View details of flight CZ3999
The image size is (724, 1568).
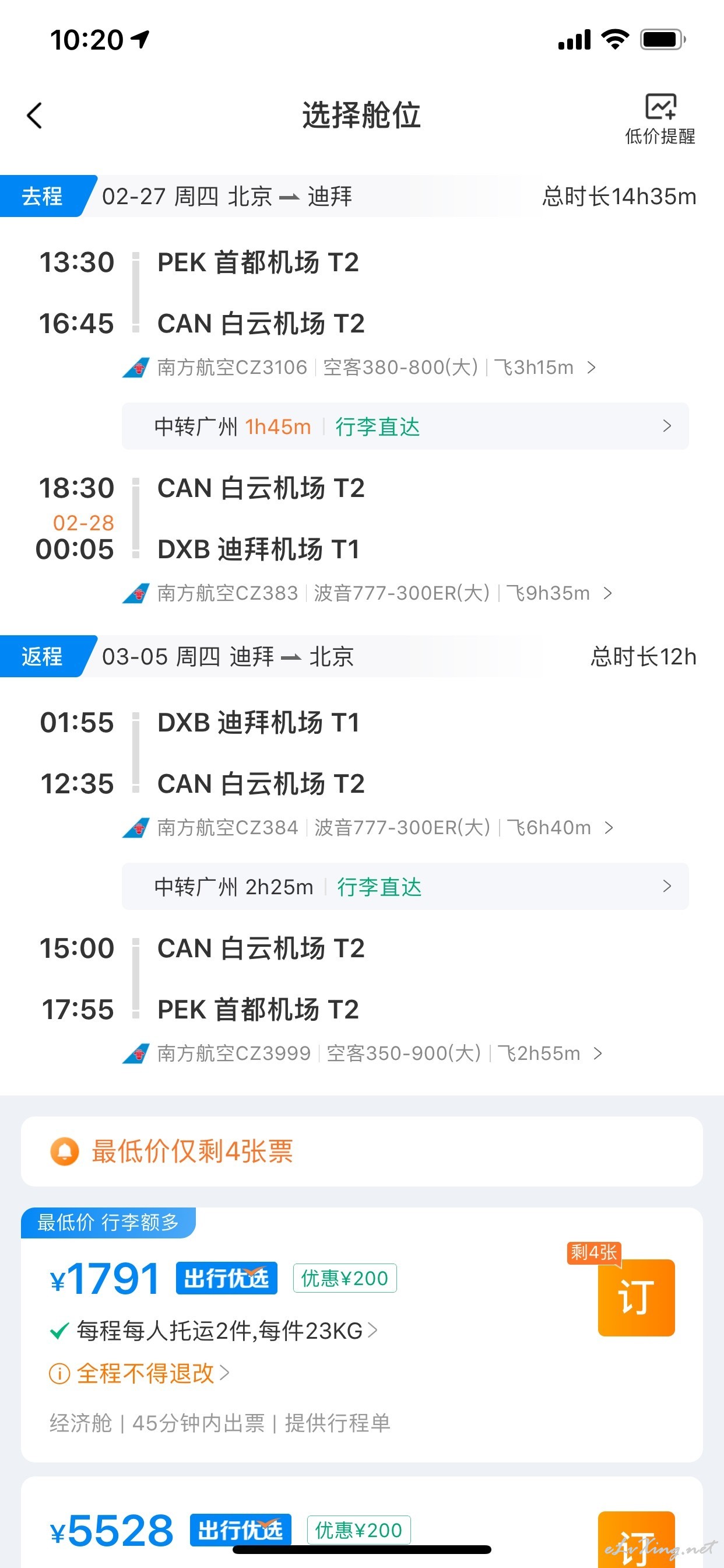[363, 1053]
